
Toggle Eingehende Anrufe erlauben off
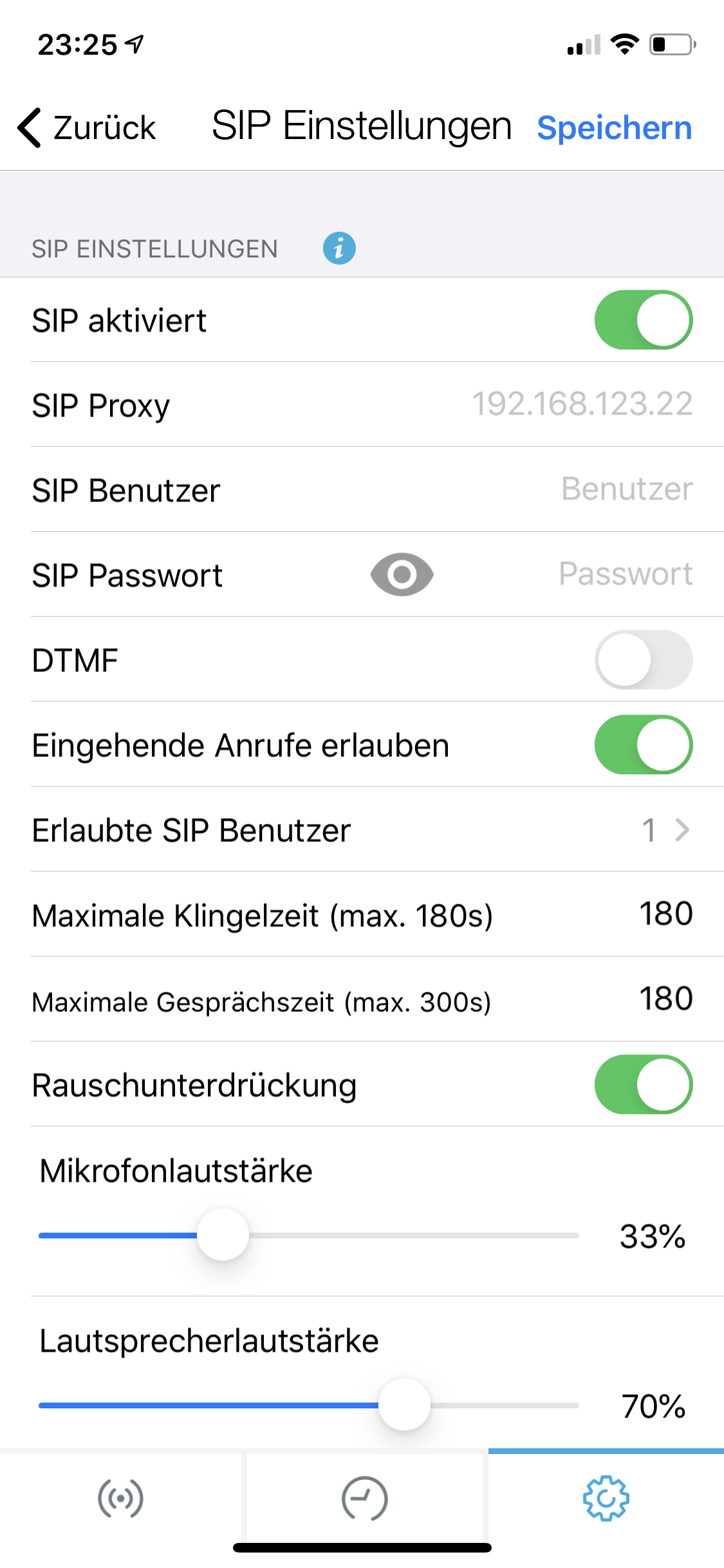coord(643,745)
